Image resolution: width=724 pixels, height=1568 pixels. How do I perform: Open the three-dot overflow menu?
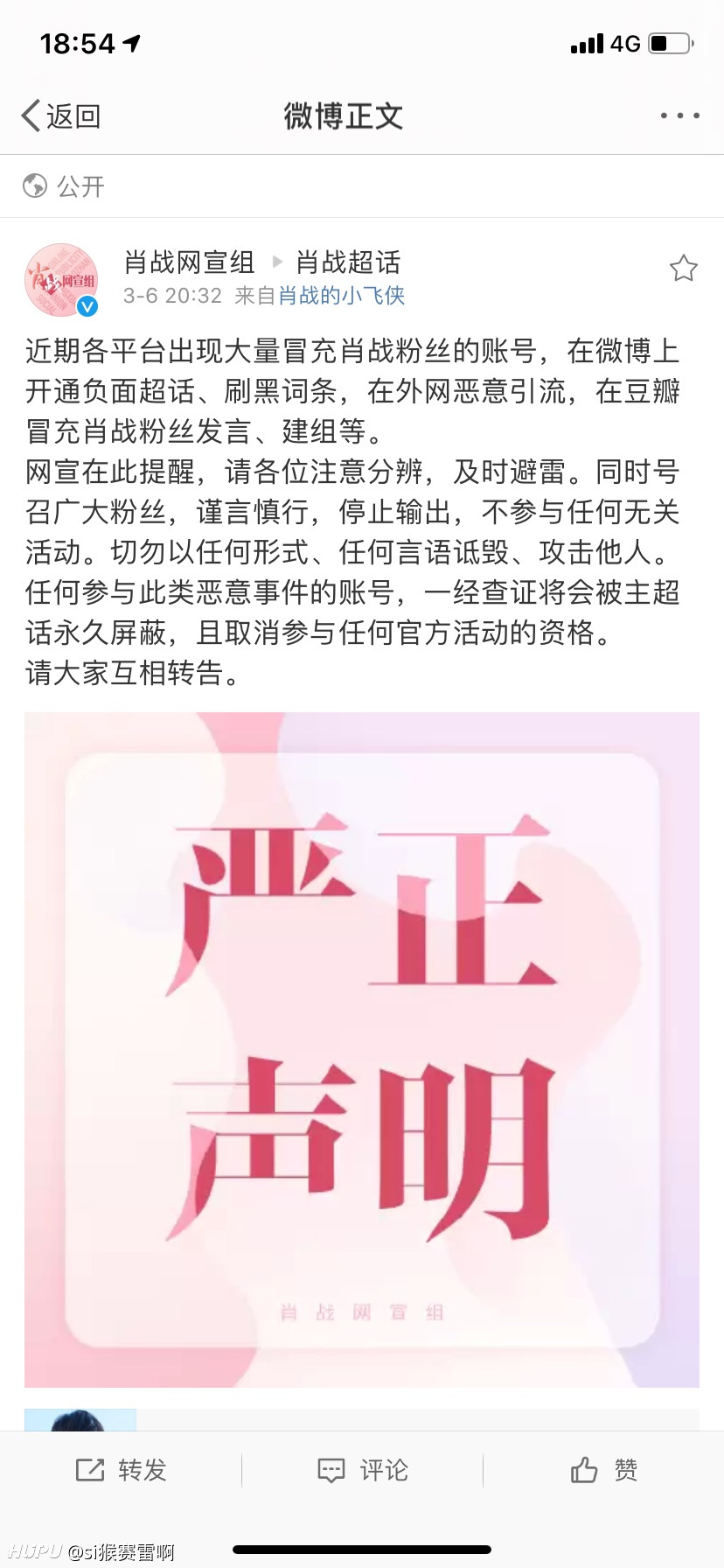click(x=679, y=115)
